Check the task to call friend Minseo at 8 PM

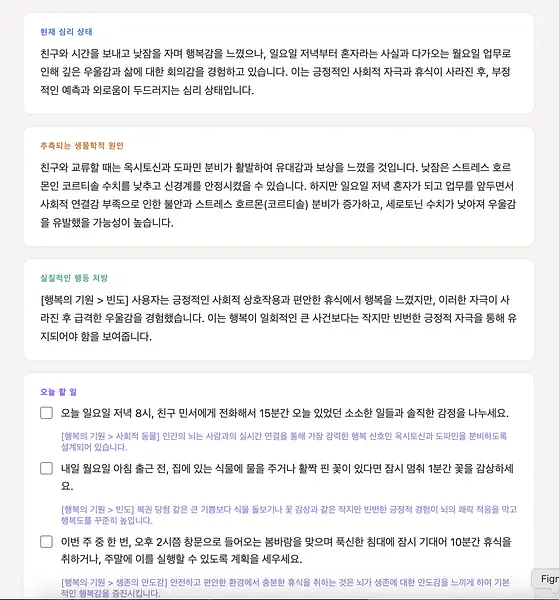point(46,413)
